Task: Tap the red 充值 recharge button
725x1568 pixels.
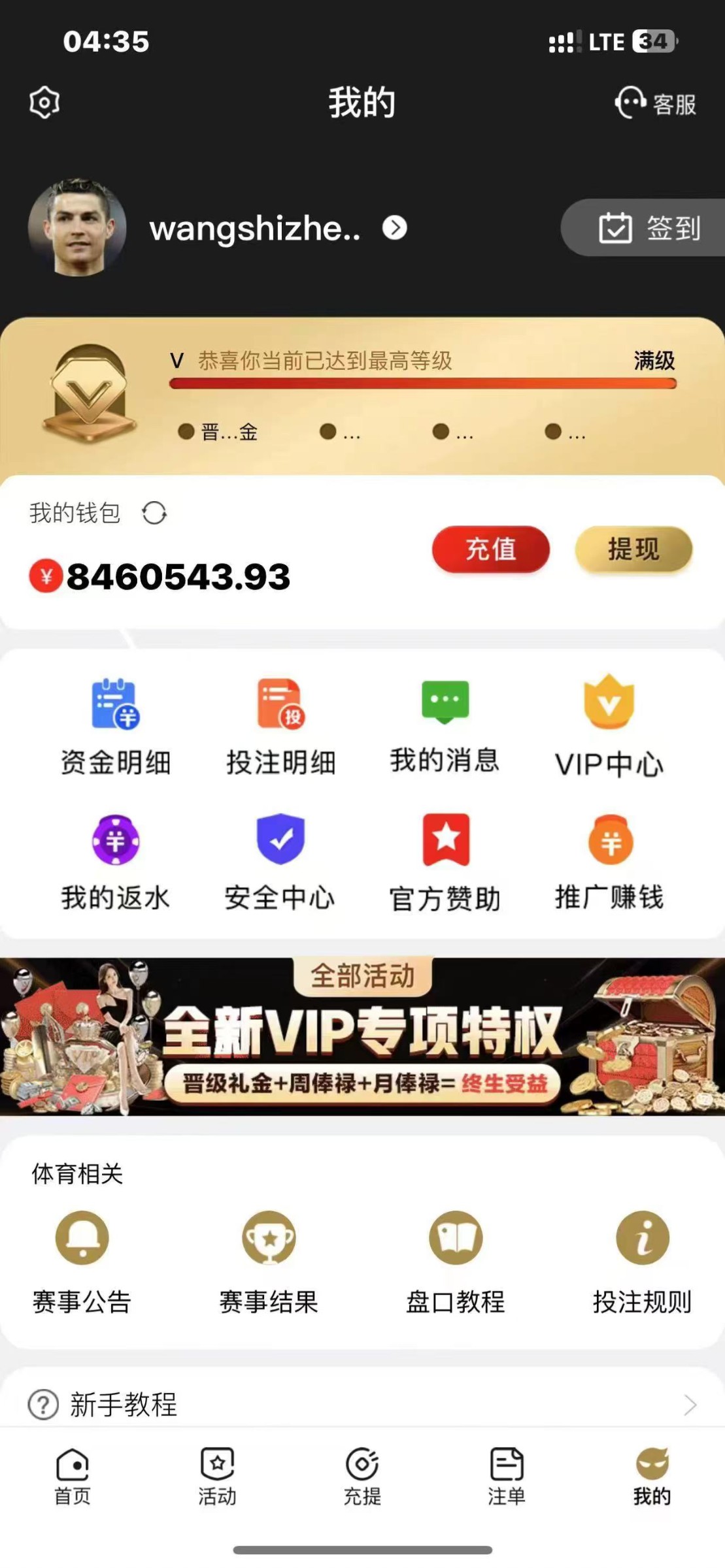Action: click(x=490, y=549)
